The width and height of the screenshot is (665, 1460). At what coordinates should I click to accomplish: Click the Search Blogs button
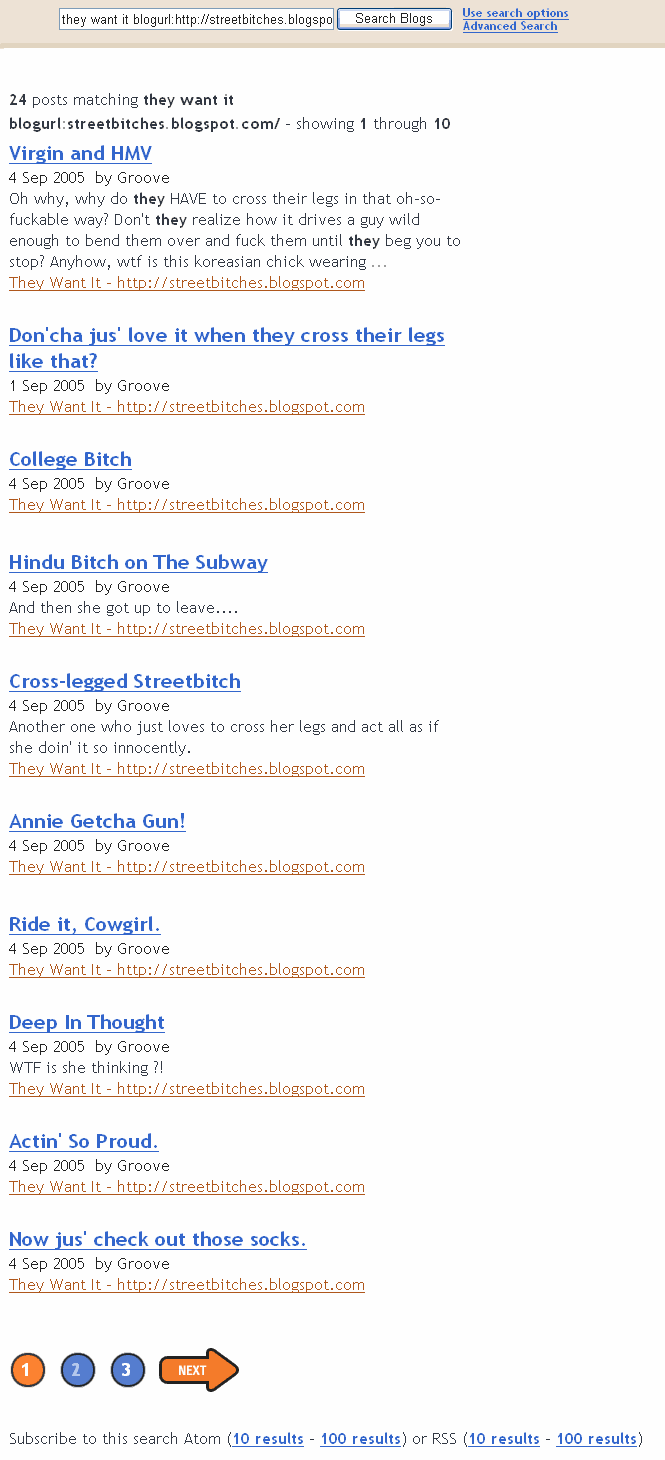(394, 19)
